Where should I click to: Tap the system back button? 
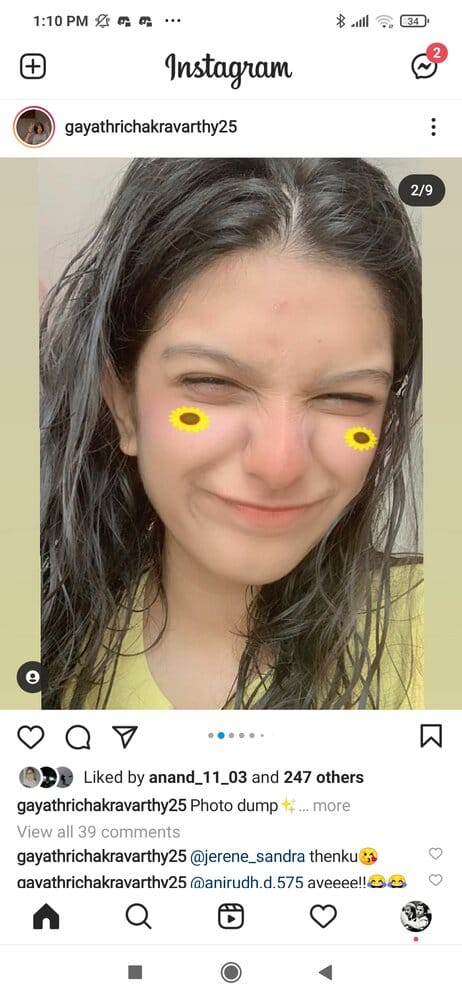(x=325, y=972)
